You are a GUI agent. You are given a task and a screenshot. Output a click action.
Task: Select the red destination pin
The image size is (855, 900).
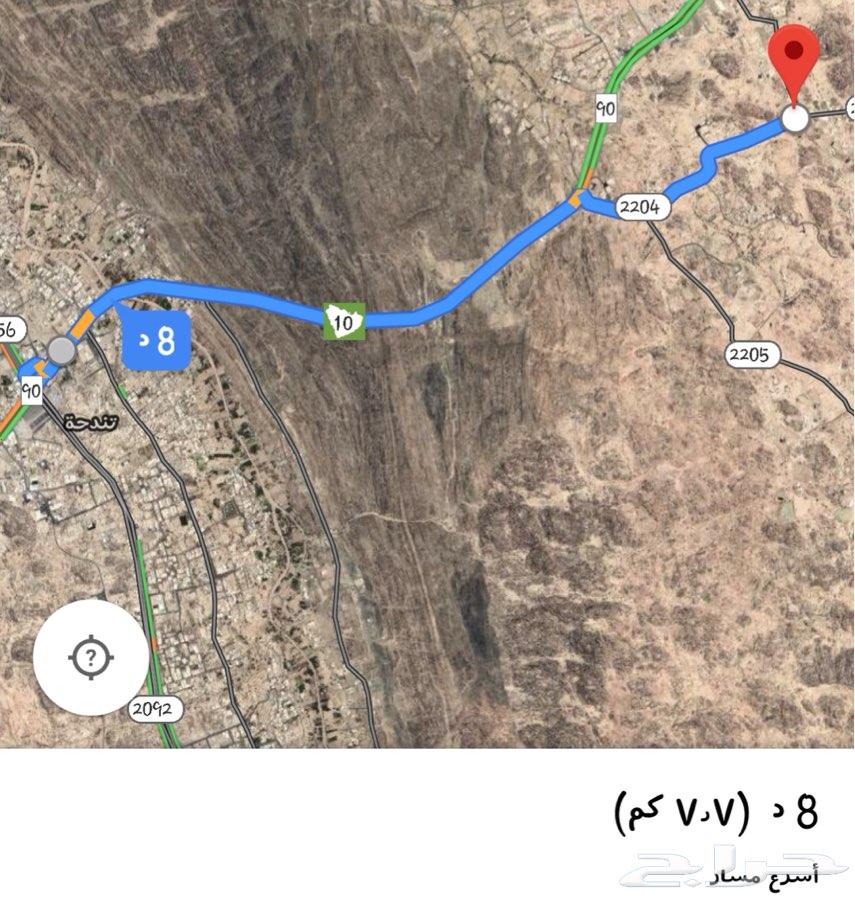[793, 57]
